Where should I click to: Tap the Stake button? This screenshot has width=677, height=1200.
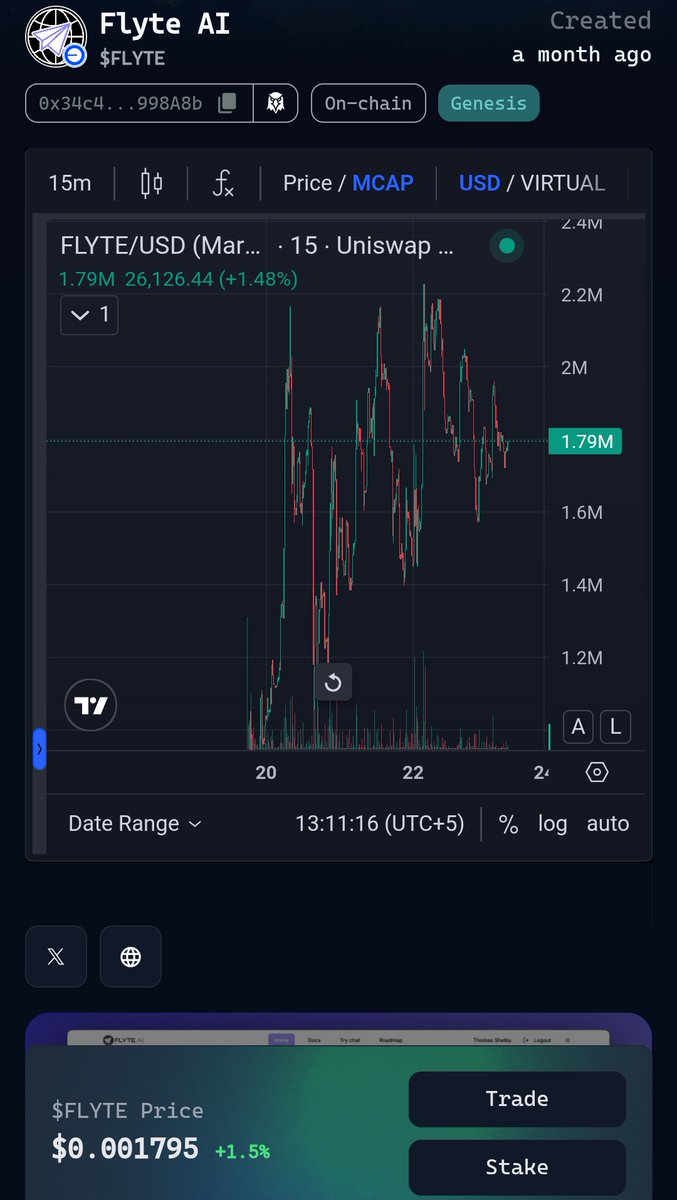pos(517,1167)
